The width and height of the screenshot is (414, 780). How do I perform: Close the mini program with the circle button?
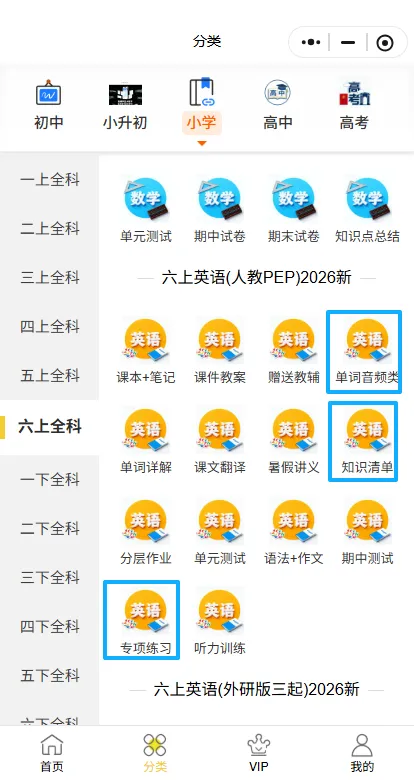(385, 43)
